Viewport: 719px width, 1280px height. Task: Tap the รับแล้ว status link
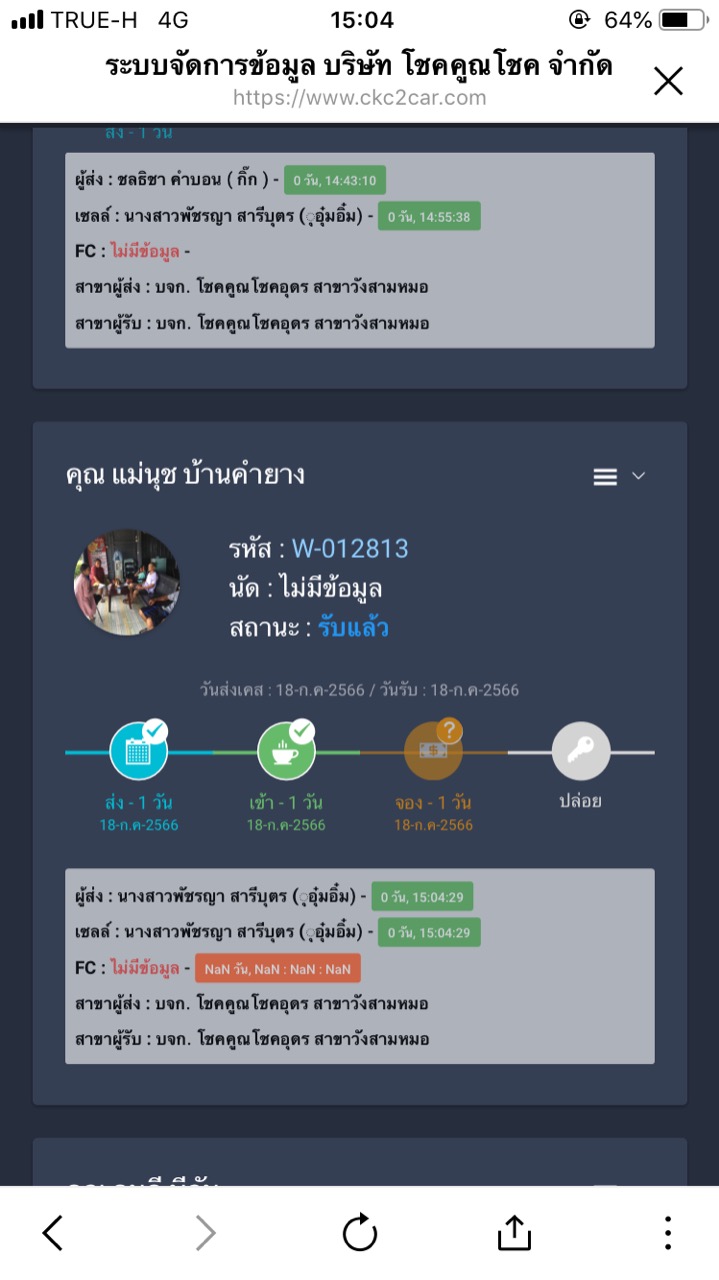point(353,628)
